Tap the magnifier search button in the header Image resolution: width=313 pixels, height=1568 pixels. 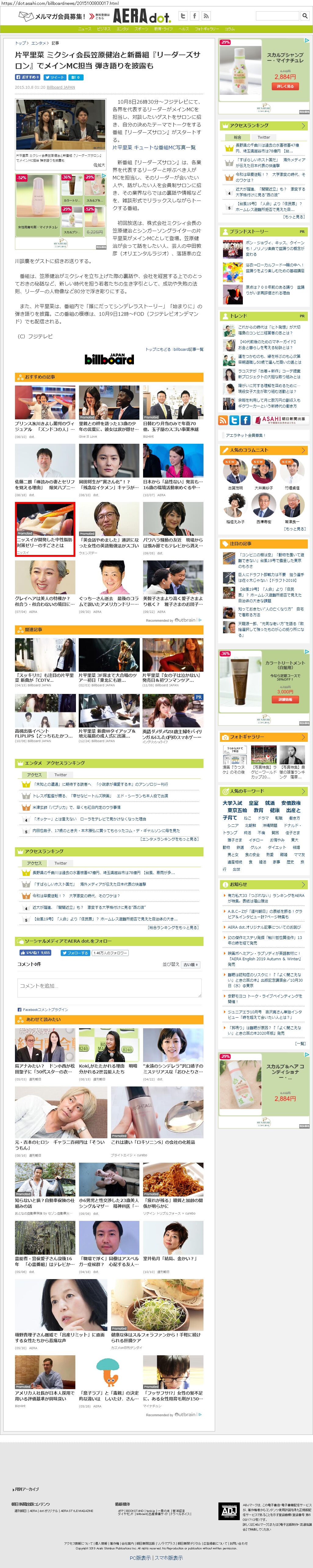click(x=305, y=16)
